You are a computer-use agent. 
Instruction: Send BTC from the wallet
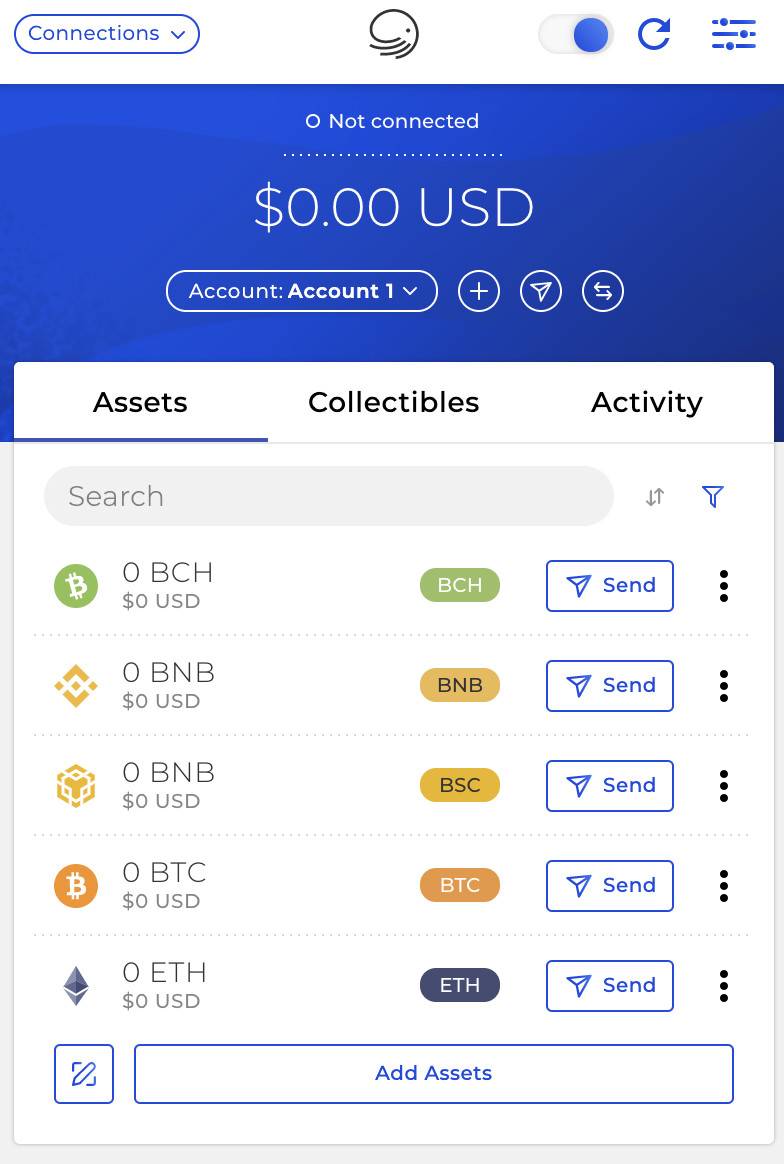(609, 885)
